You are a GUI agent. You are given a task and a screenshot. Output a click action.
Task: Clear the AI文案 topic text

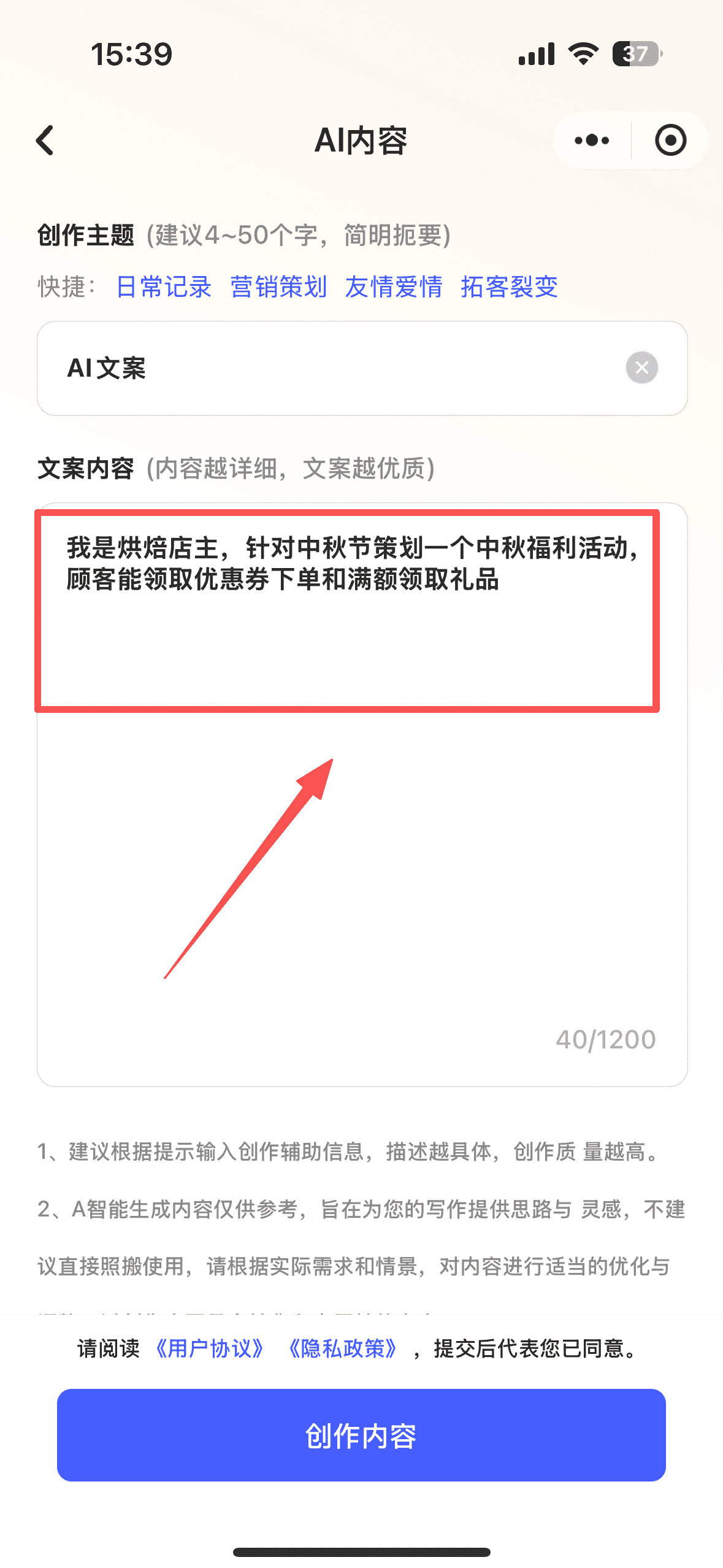click(641, 368)
